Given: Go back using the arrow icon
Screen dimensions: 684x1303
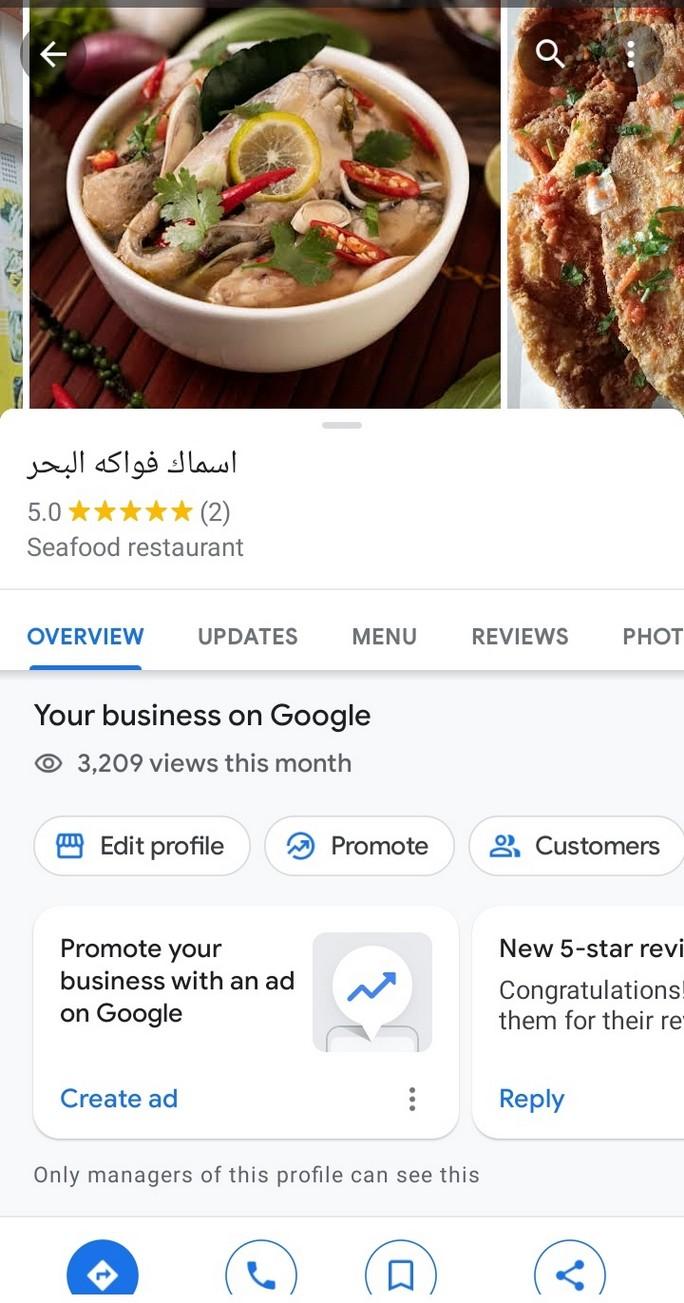Looking at the screenshot, I should 53,54.
